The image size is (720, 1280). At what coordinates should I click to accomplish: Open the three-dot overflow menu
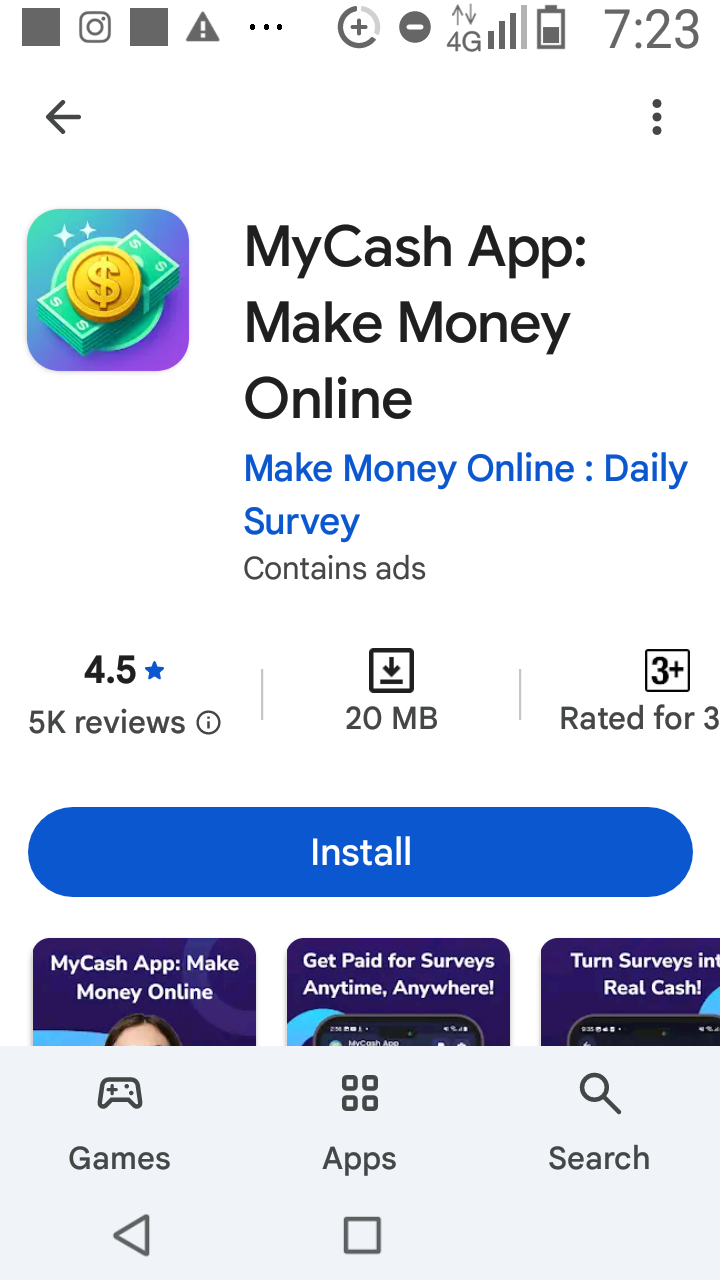(x=656, y=118)
